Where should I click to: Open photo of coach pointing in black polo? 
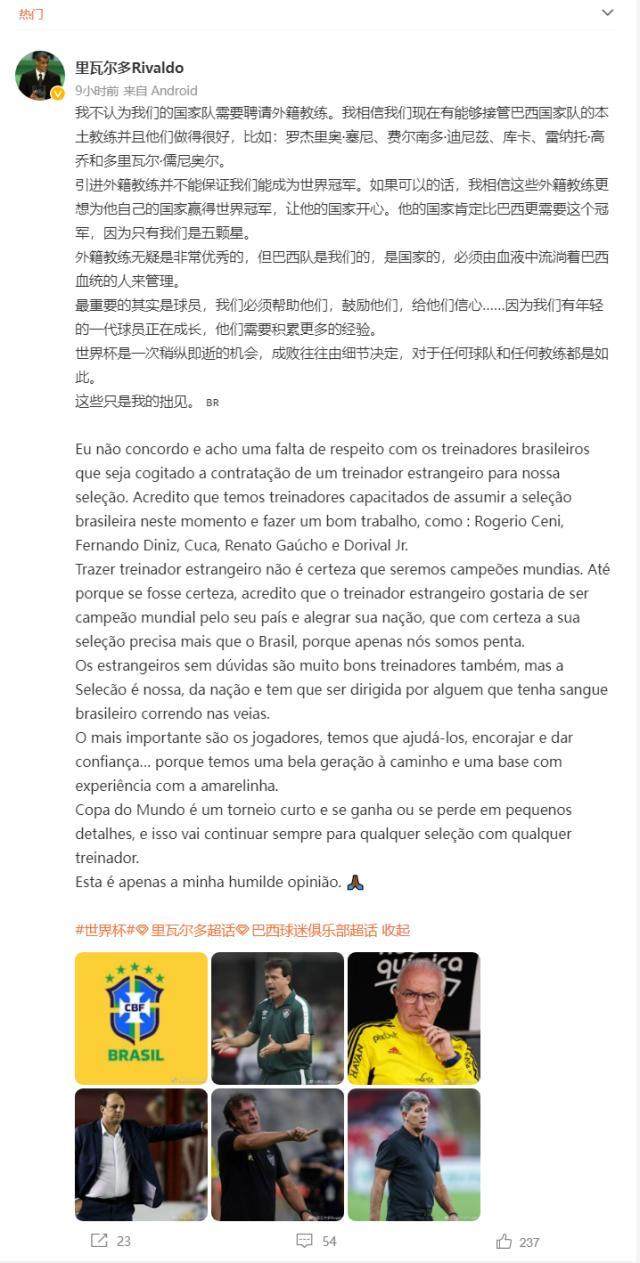(277, 1154)
